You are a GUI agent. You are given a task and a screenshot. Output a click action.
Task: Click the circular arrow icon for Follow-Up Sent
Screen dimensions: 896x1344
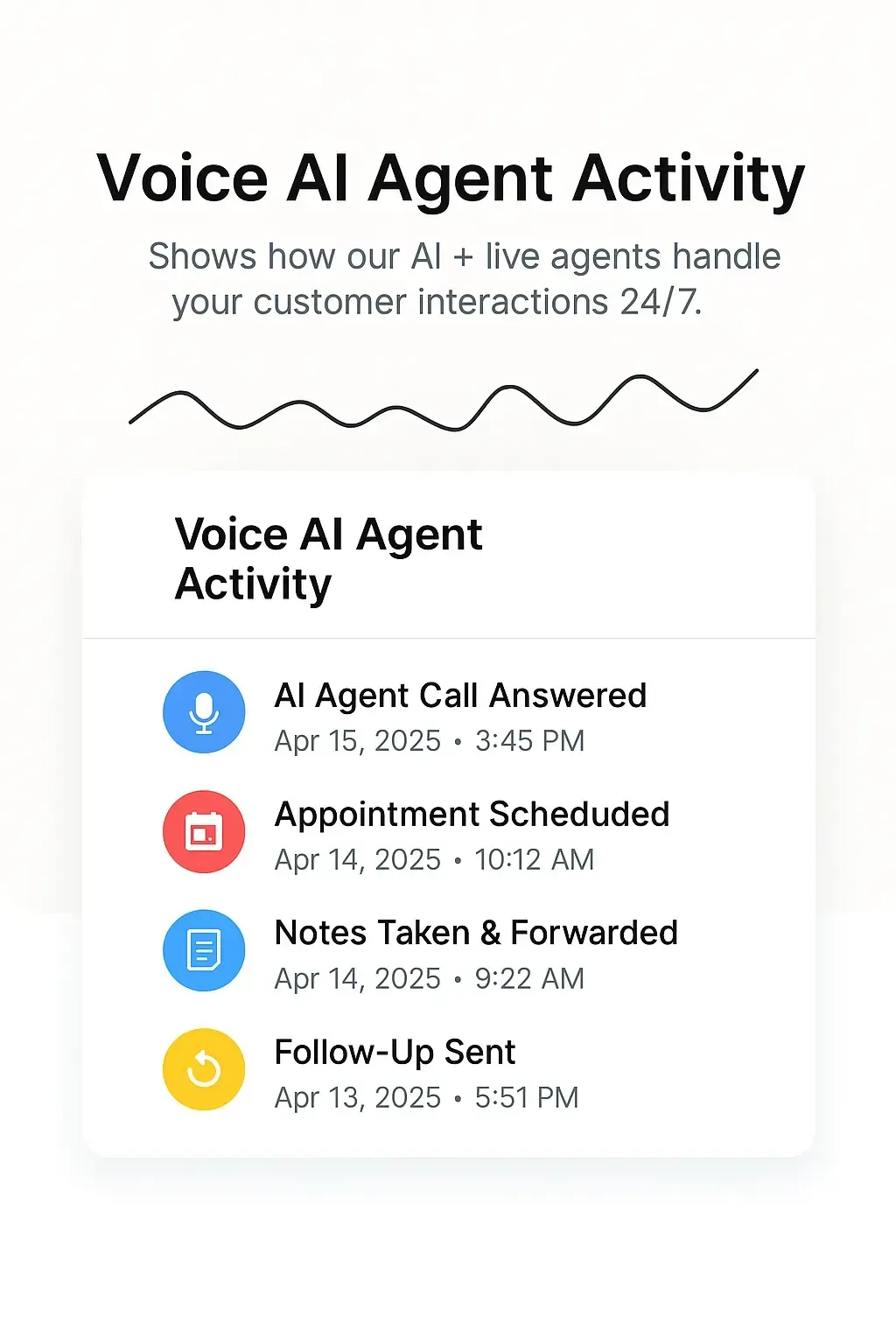[x=203, y=1068]
